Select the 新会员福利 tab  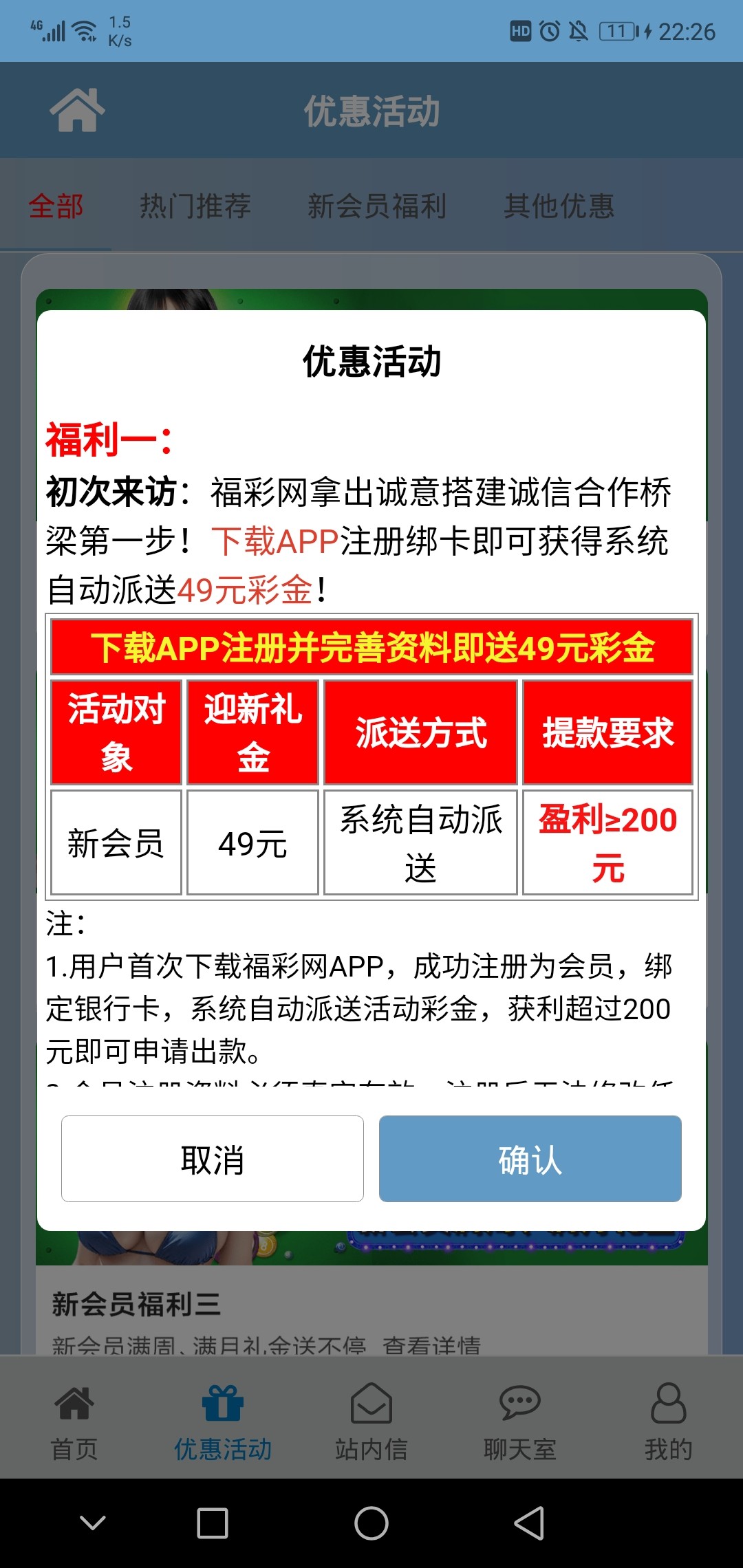(377, 206)
